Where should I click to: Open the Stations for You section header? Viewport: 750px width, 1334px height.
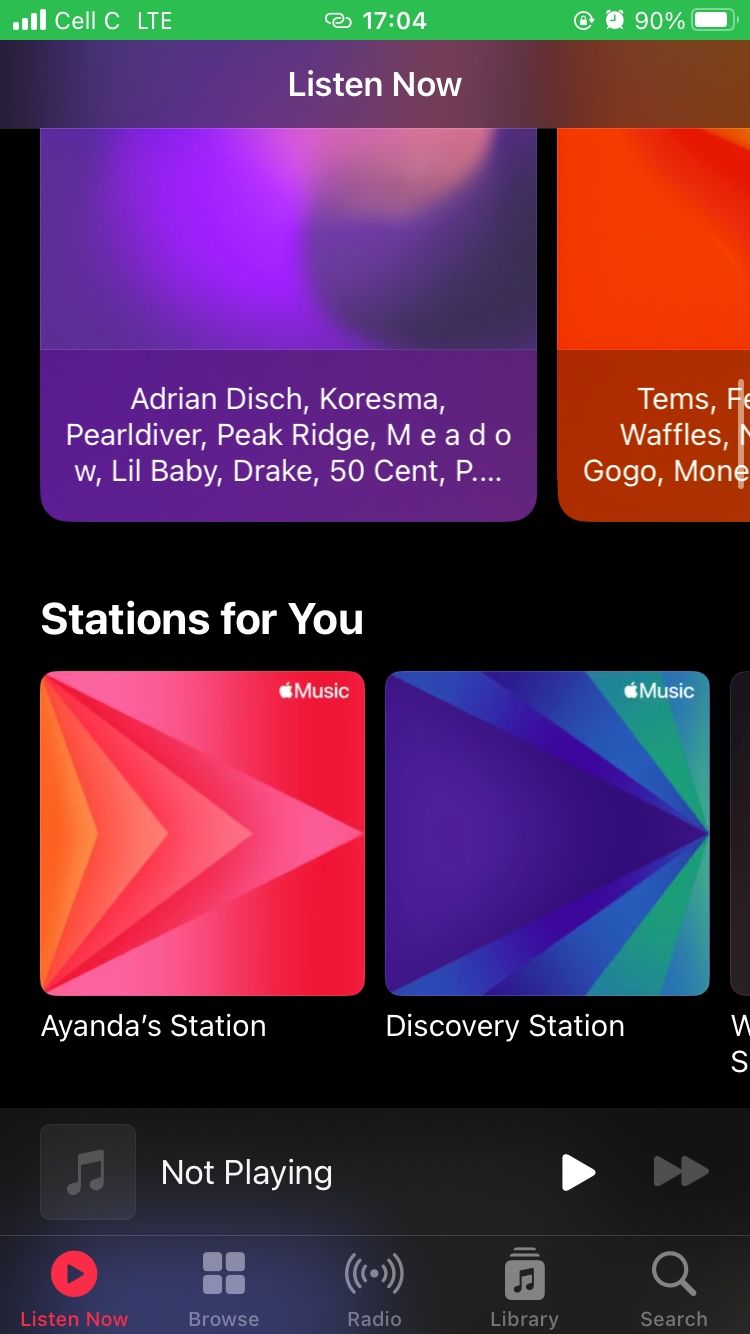pyautogui.click(x=201, y=618)
